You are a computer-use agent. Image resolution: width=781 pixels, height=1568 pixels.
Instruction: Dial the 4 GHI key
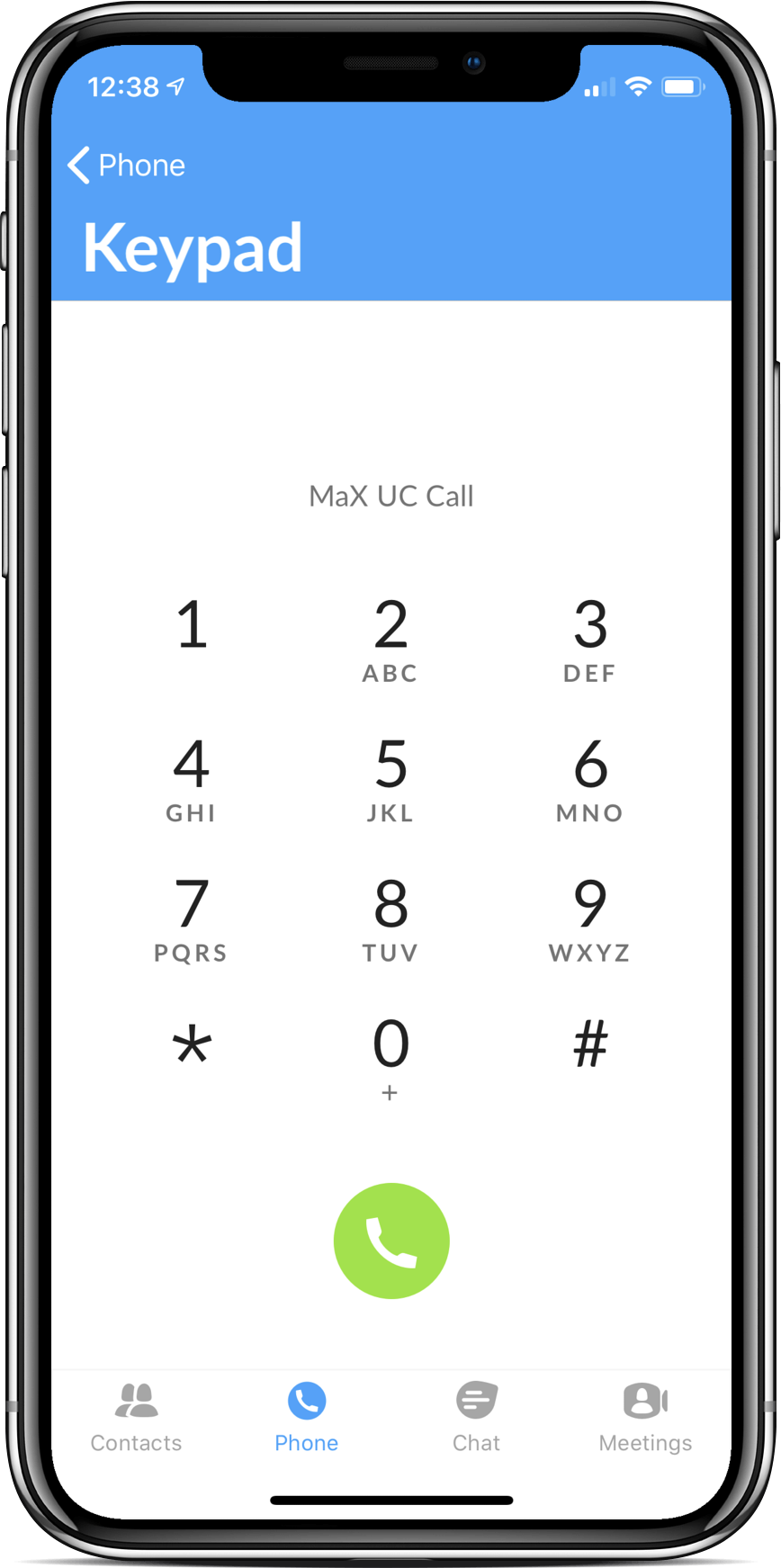(x=192, y=778)
